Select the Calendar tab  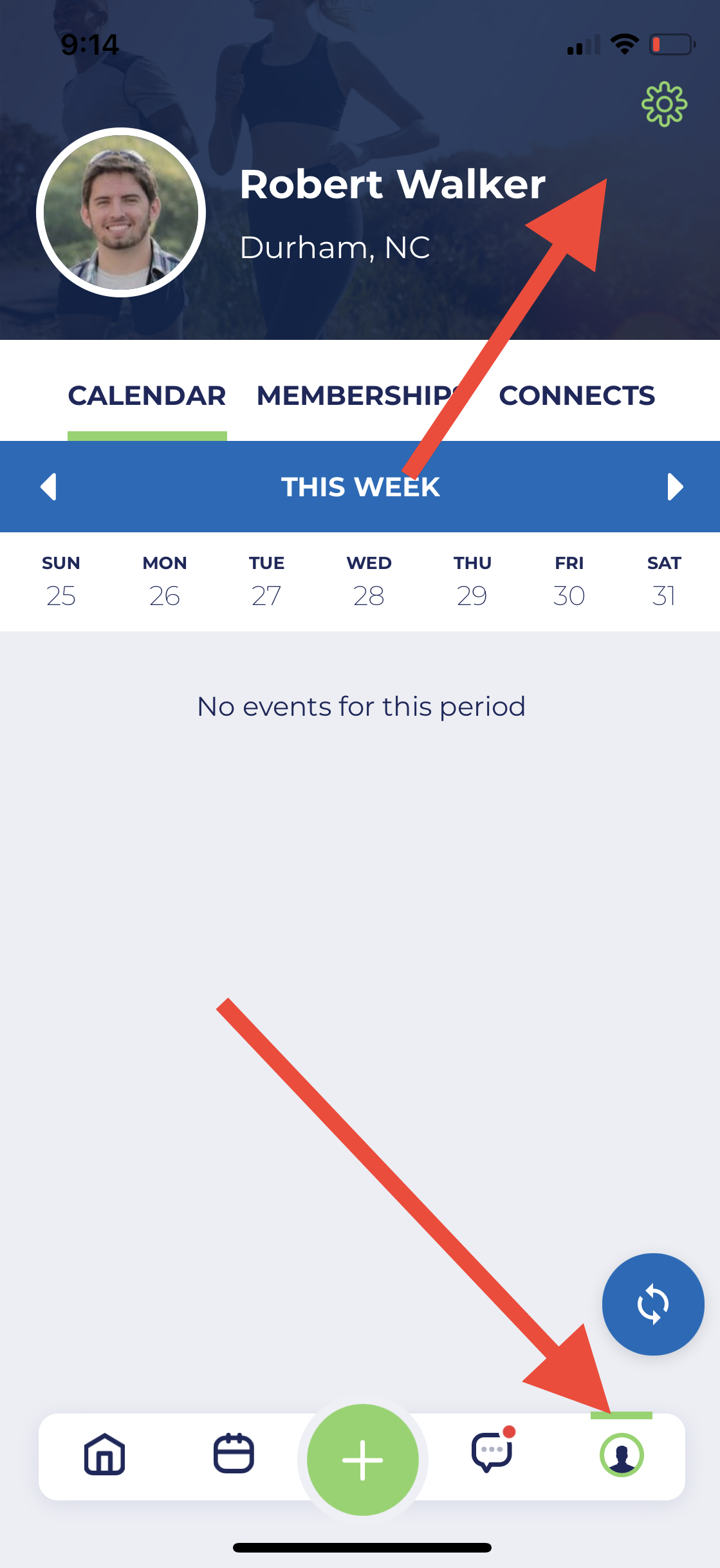pos(147,396)
